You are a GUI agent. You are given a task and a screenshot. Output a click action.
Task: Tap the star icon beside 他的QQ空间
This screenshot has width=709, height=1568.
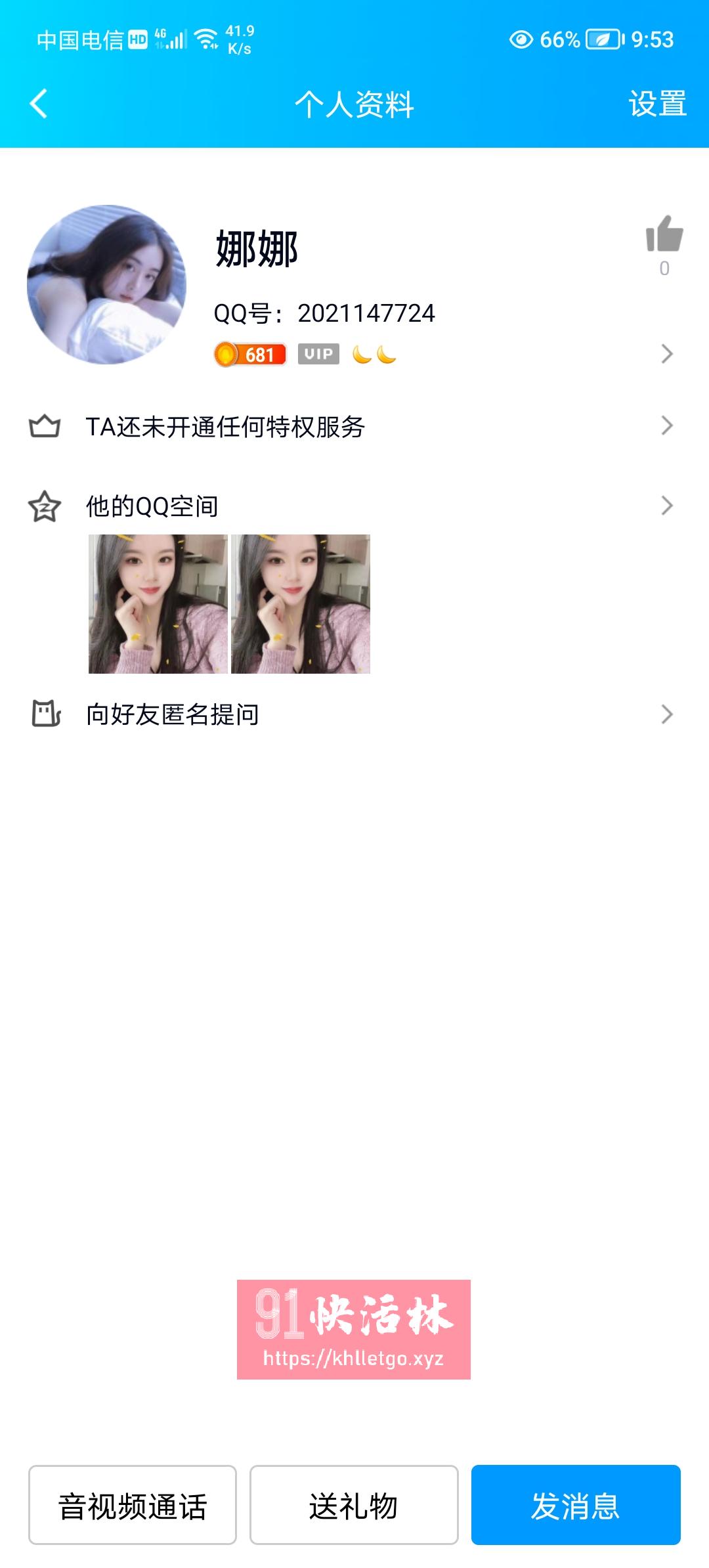coord(44,506)
